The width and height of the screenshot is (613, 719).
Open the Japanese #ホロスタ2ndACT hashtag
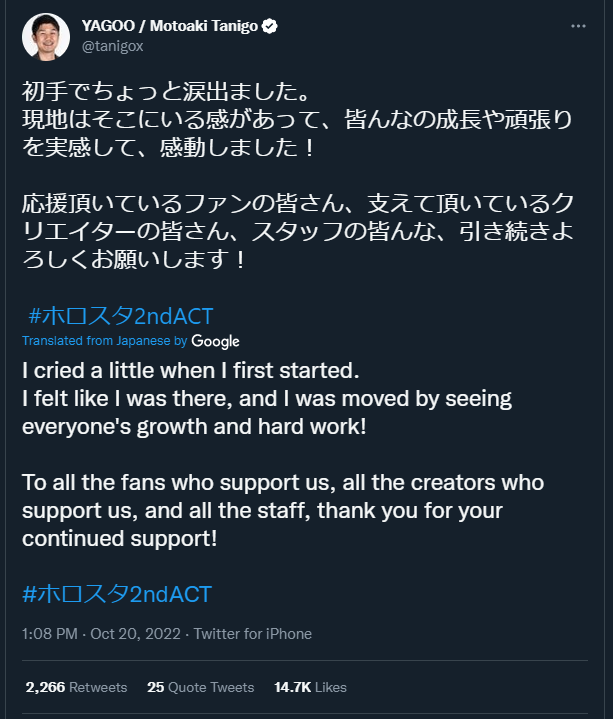tap(120, 316)
